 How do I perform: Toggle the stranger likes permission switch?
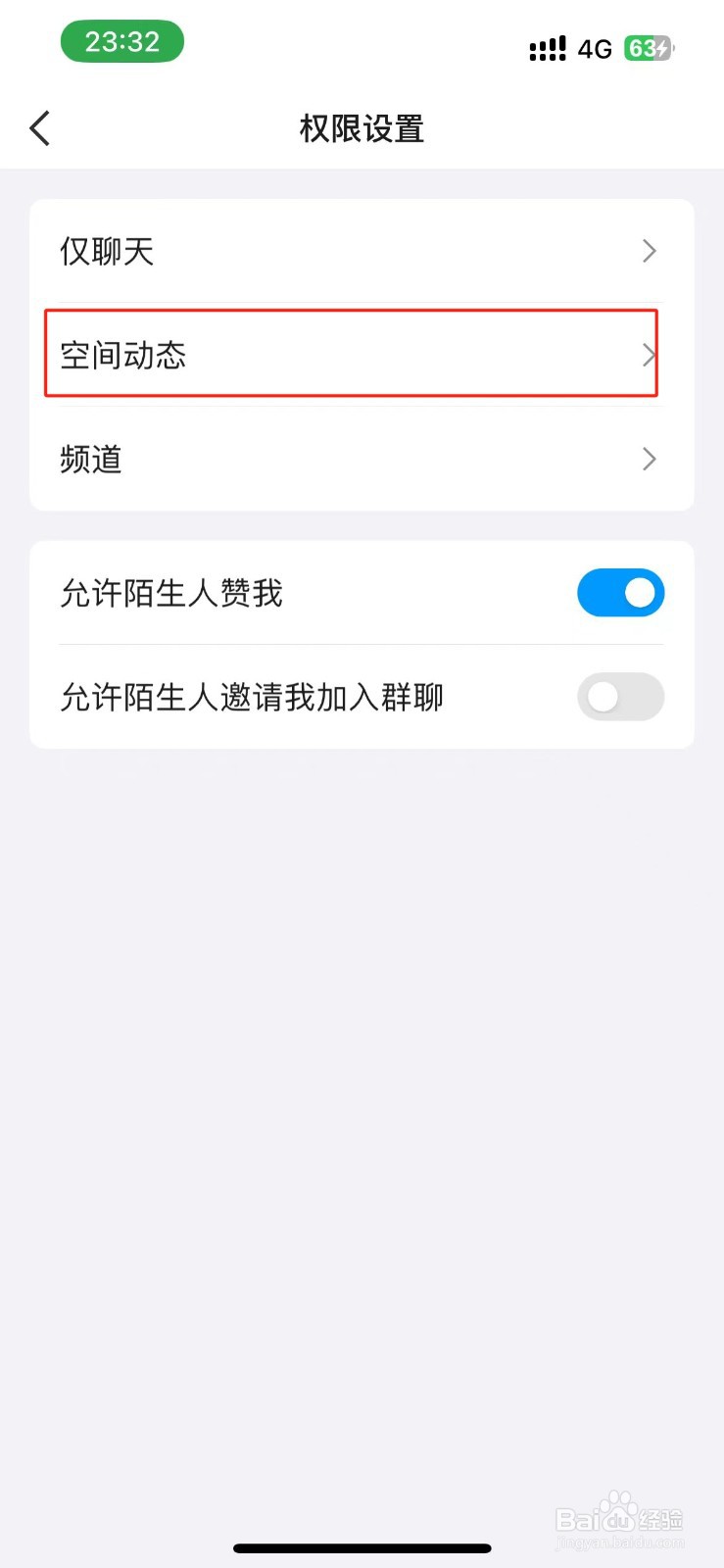pos(620,593)
